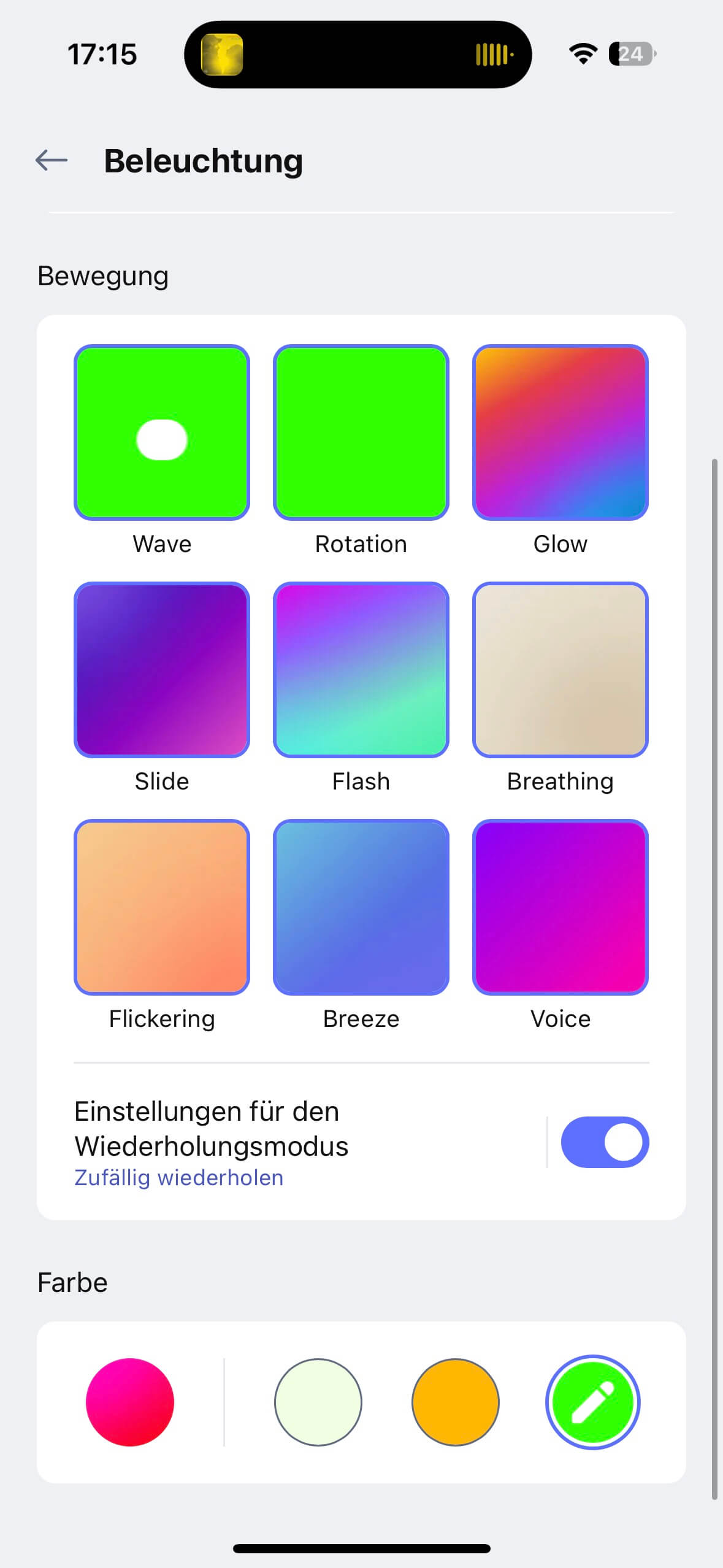Switch to the Flash effect
This screenshot has height=1568, width=723.
(x=361, y=670)
